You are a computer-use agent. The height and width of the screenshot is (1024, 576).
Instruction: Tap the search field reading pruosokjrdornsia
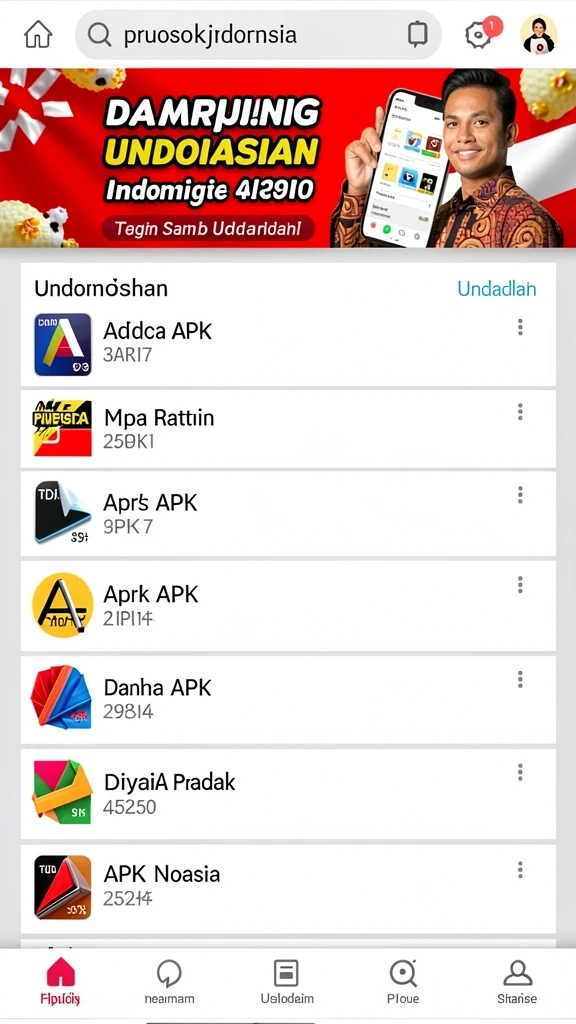pyautogui.click(x=258, y=35)
